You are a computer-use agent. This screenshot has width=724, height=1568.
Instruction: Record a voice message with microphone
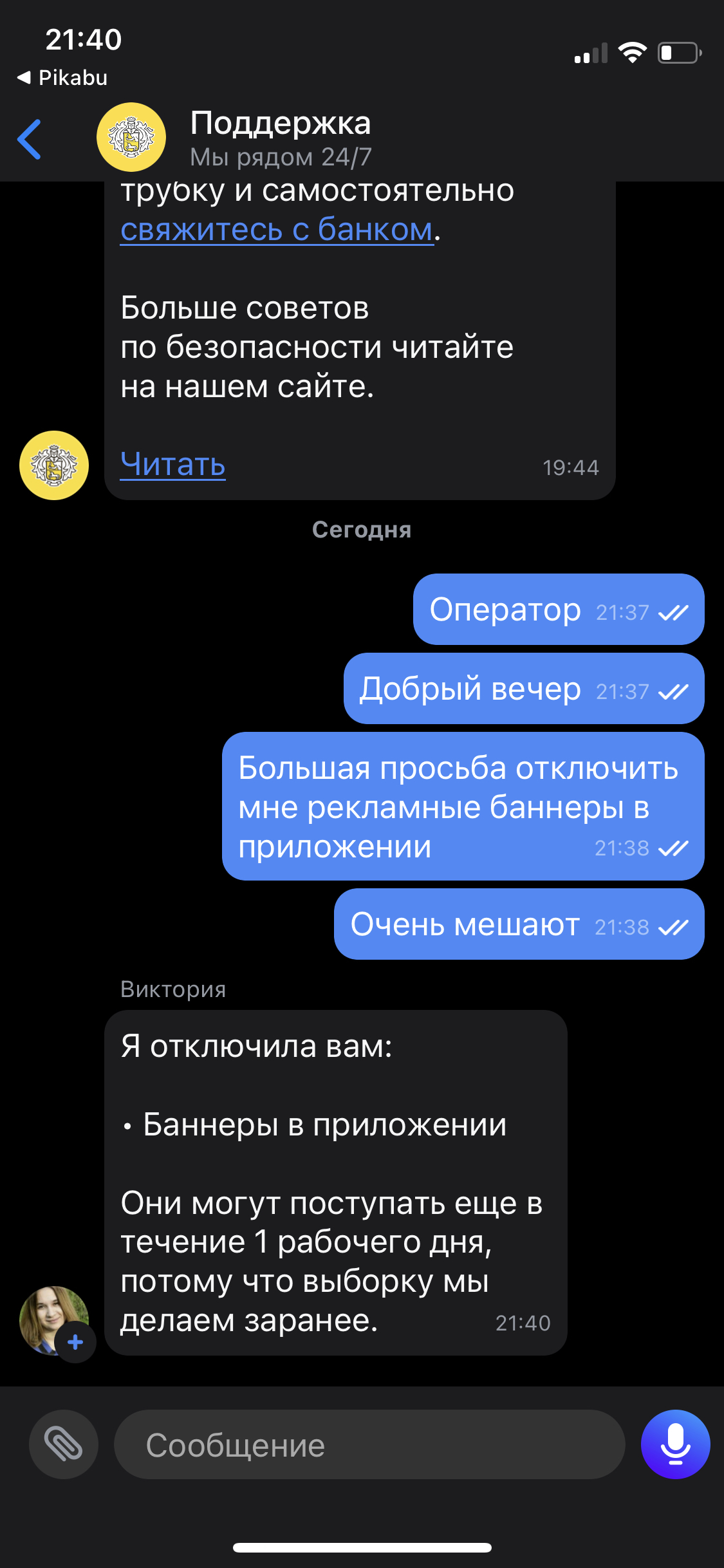tap(675, 1444)
